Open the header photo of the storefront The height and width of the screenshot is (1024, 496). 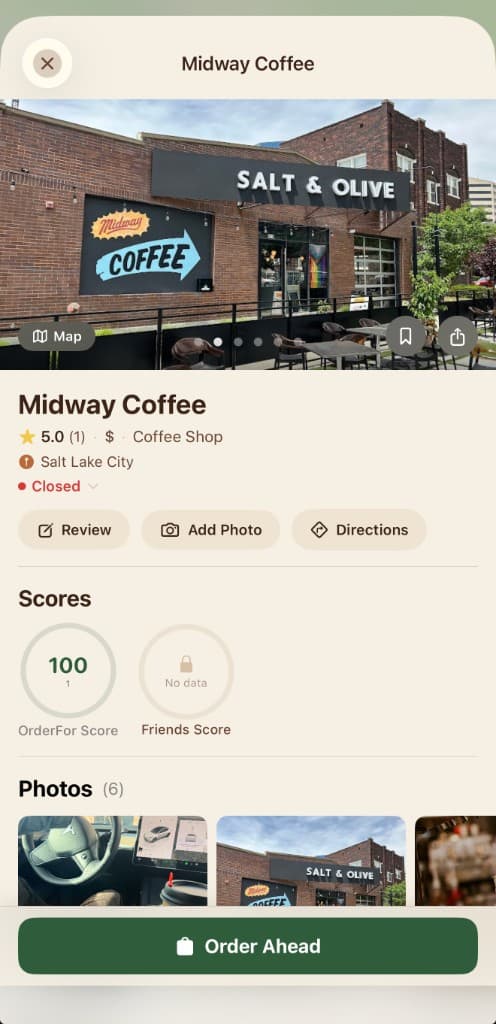pos(248,234)
